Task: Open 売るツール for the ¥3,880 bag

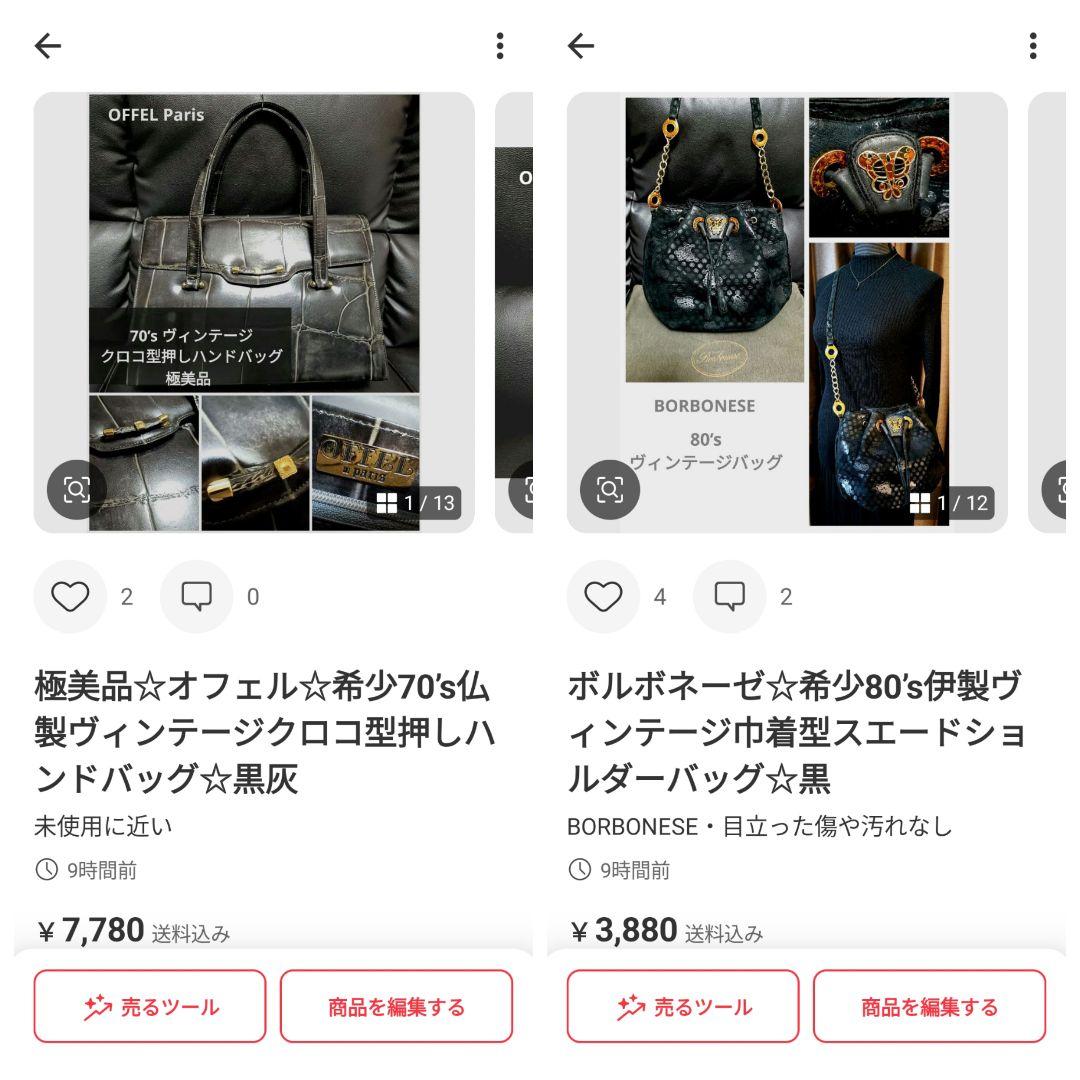Action: coord(683,1006)
